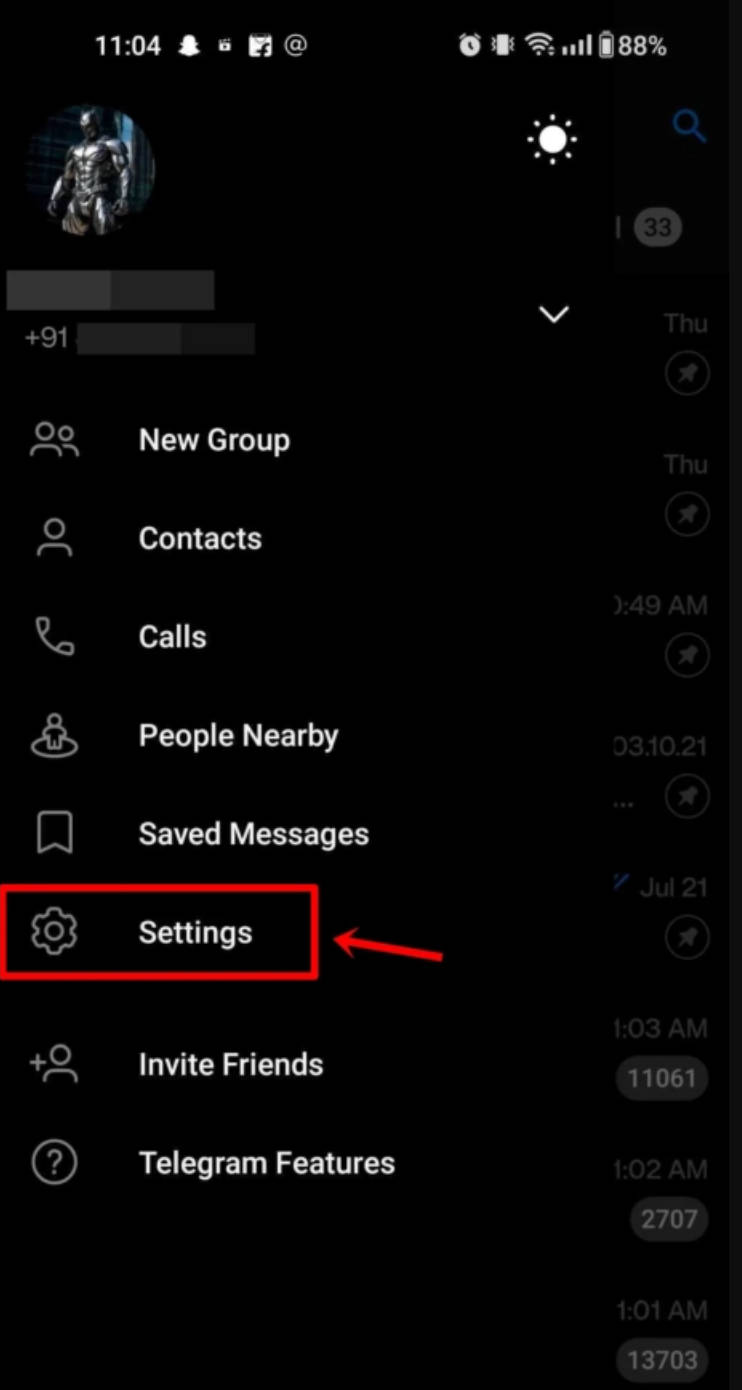
Task: Tap the search magnifier icon
Action: click(688, 127)
